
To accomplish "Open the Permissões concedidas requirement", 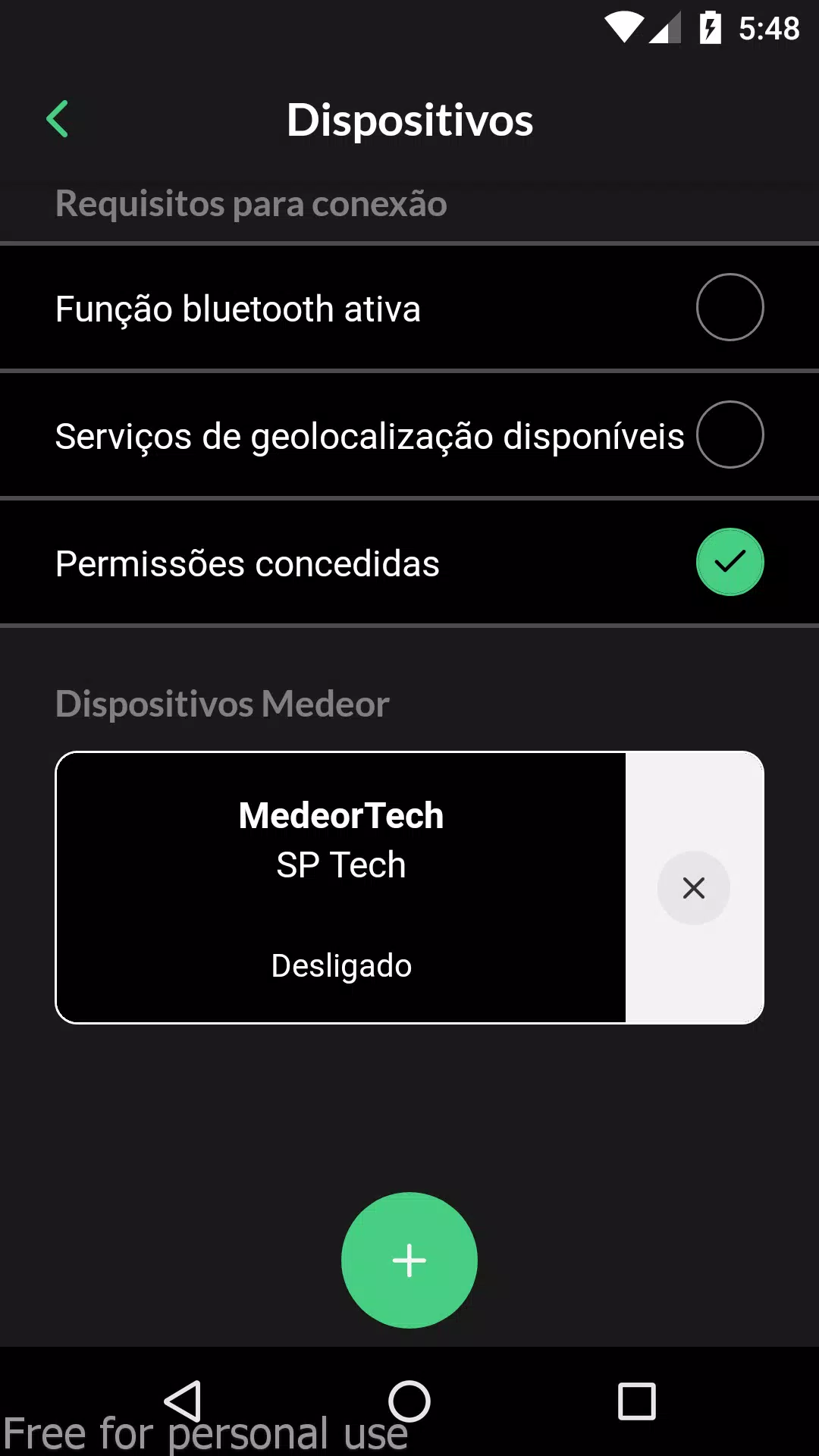I will (409, 562).
